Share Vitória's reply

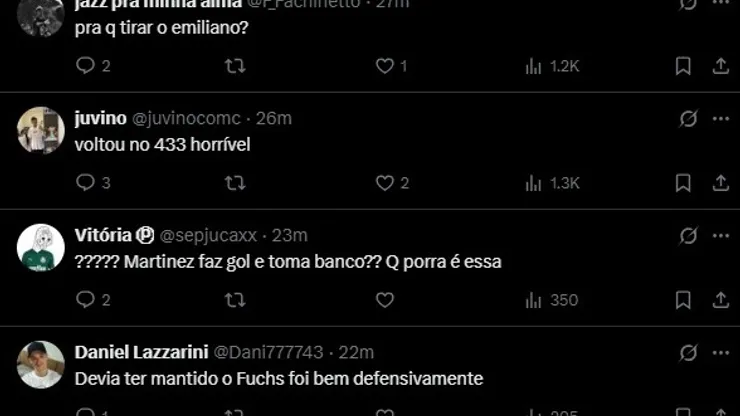(721, 300)
